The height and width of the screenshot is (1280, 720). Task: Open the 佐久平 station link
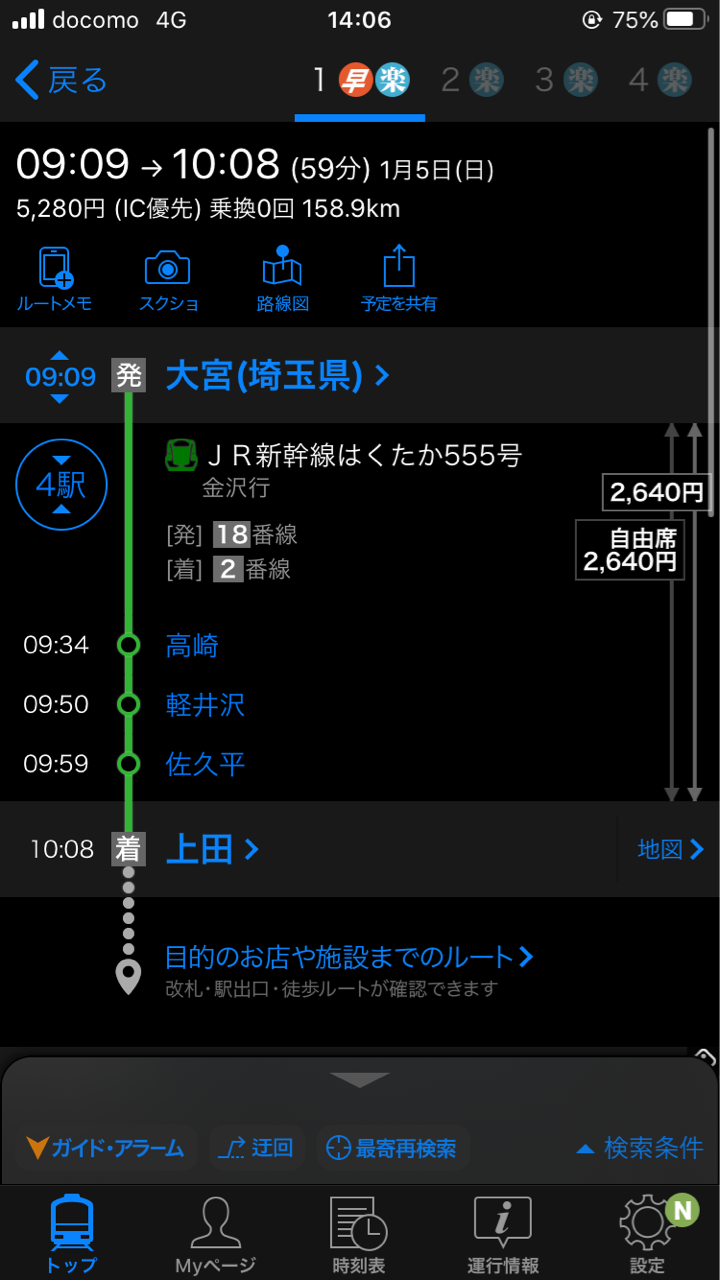pos(205,765)
